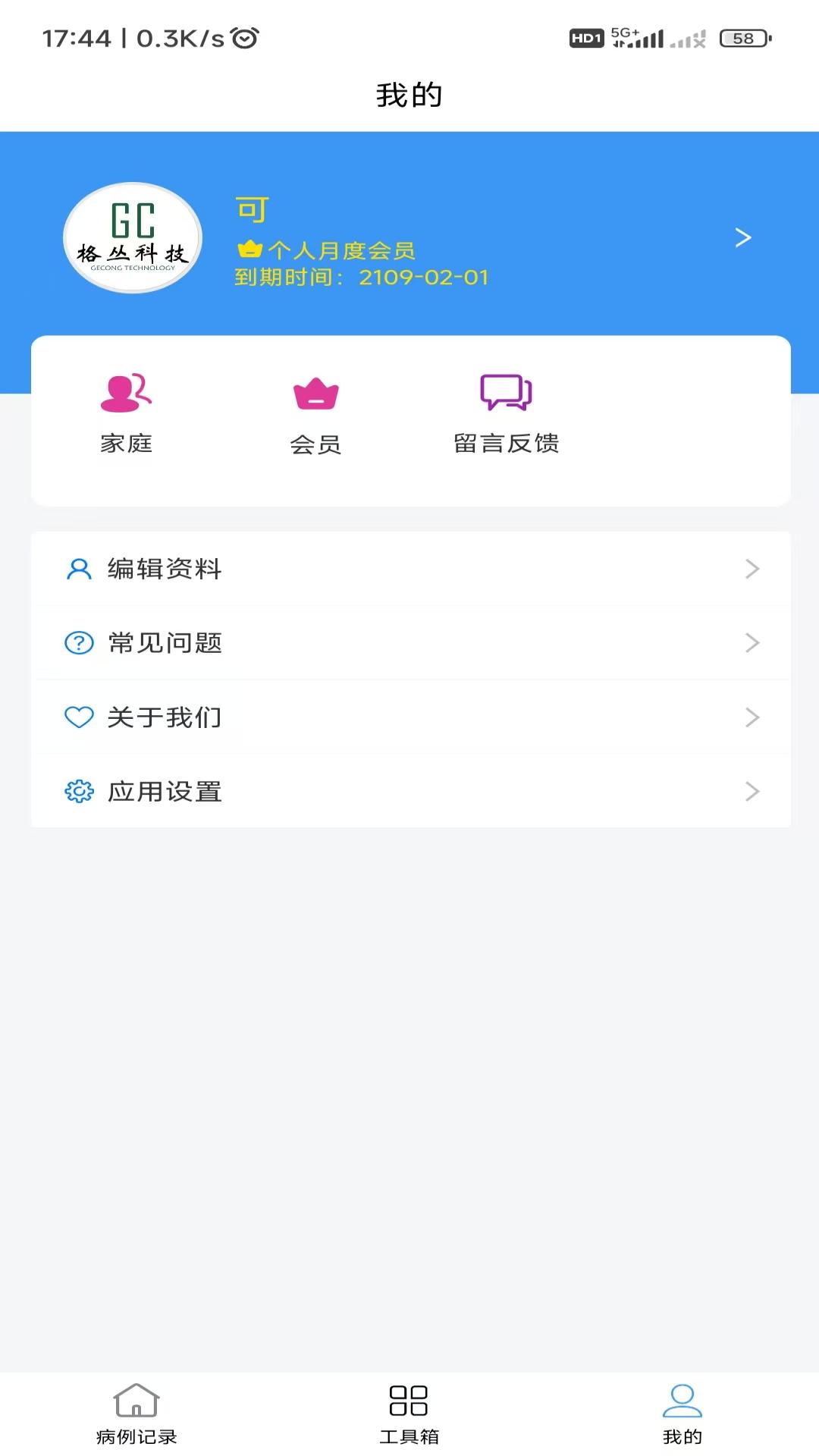Click the 关于我们 heart icon

pos(78,717)
